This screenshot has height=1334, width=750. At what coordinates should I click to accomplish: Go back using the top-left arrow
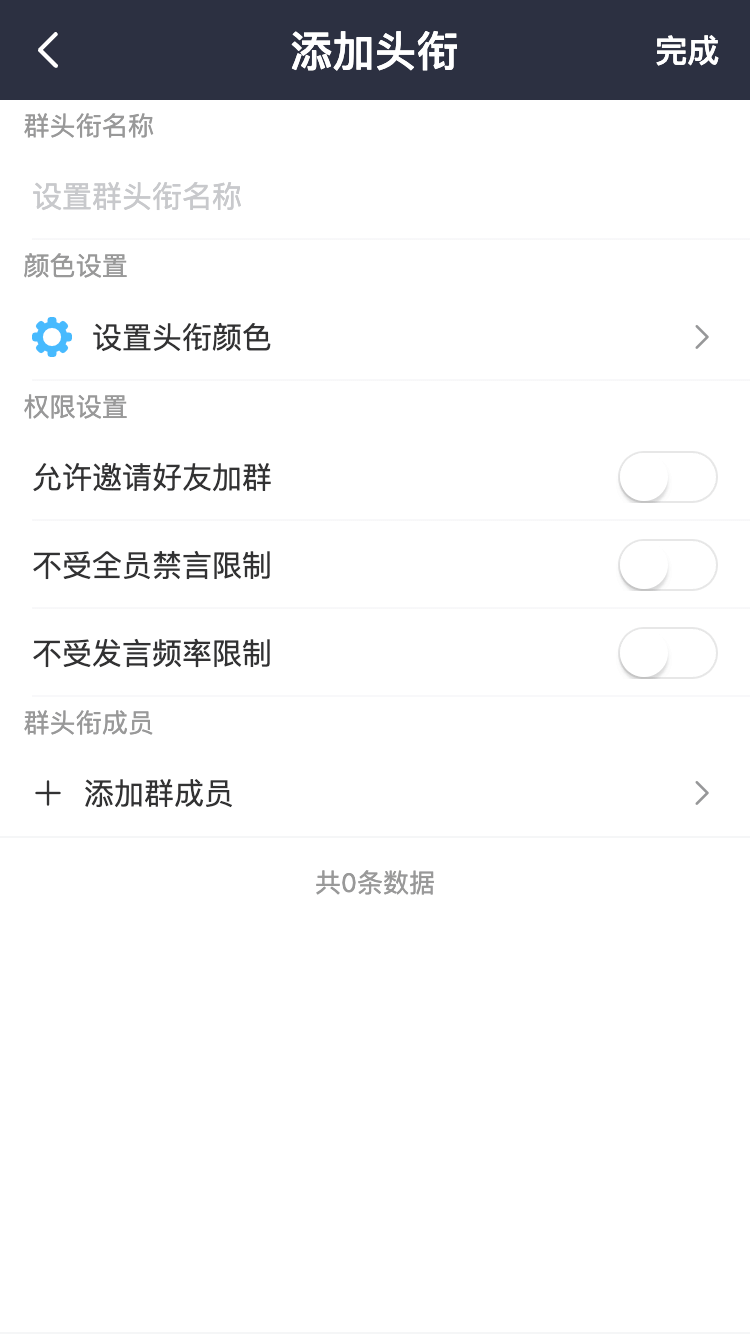[48, 50]
